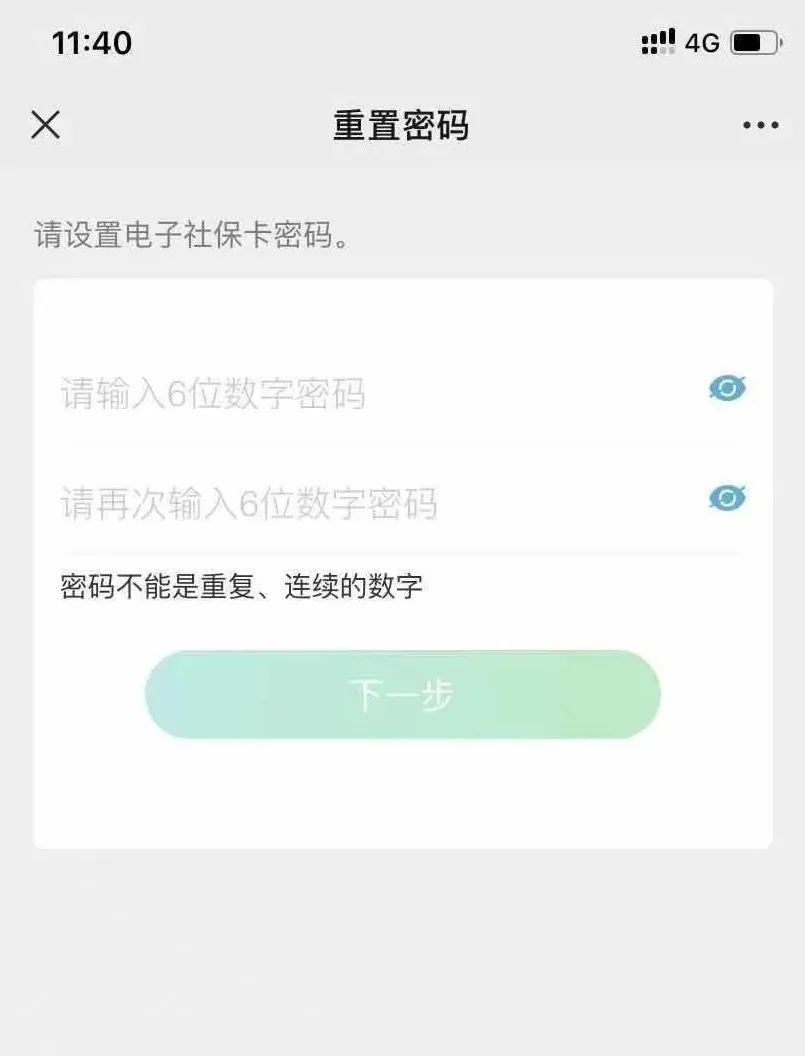The height and width of the screenshot is (1056, 805).
Task: Open the three-dot overflow menu
Action: 760,126
